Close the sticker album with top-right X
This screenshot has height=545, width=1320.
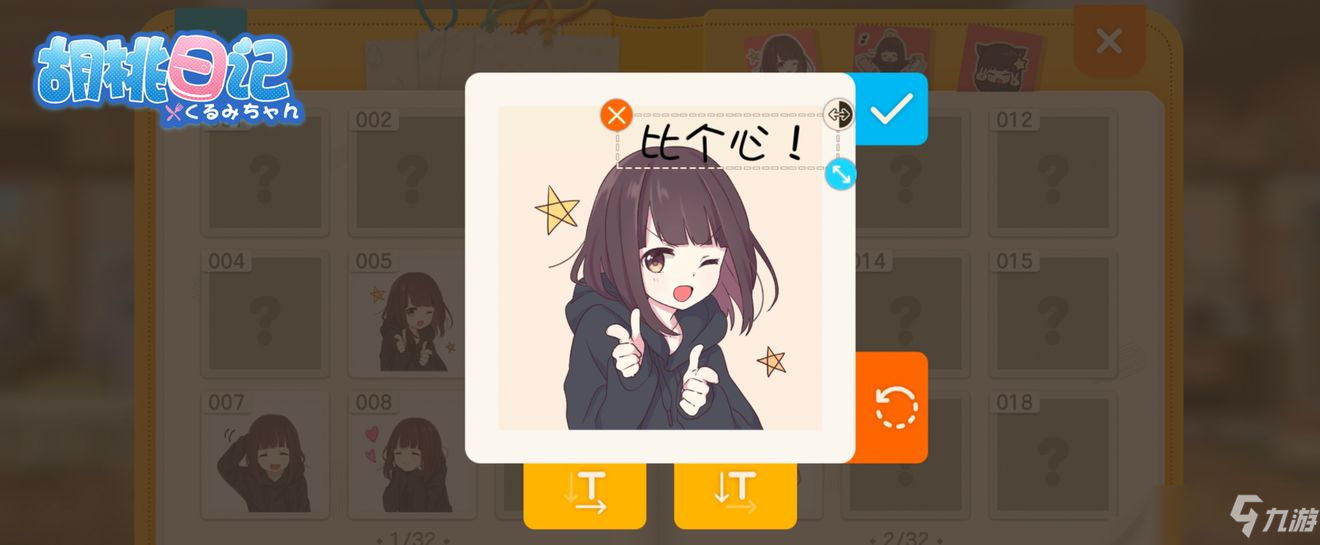point(1108,41)
